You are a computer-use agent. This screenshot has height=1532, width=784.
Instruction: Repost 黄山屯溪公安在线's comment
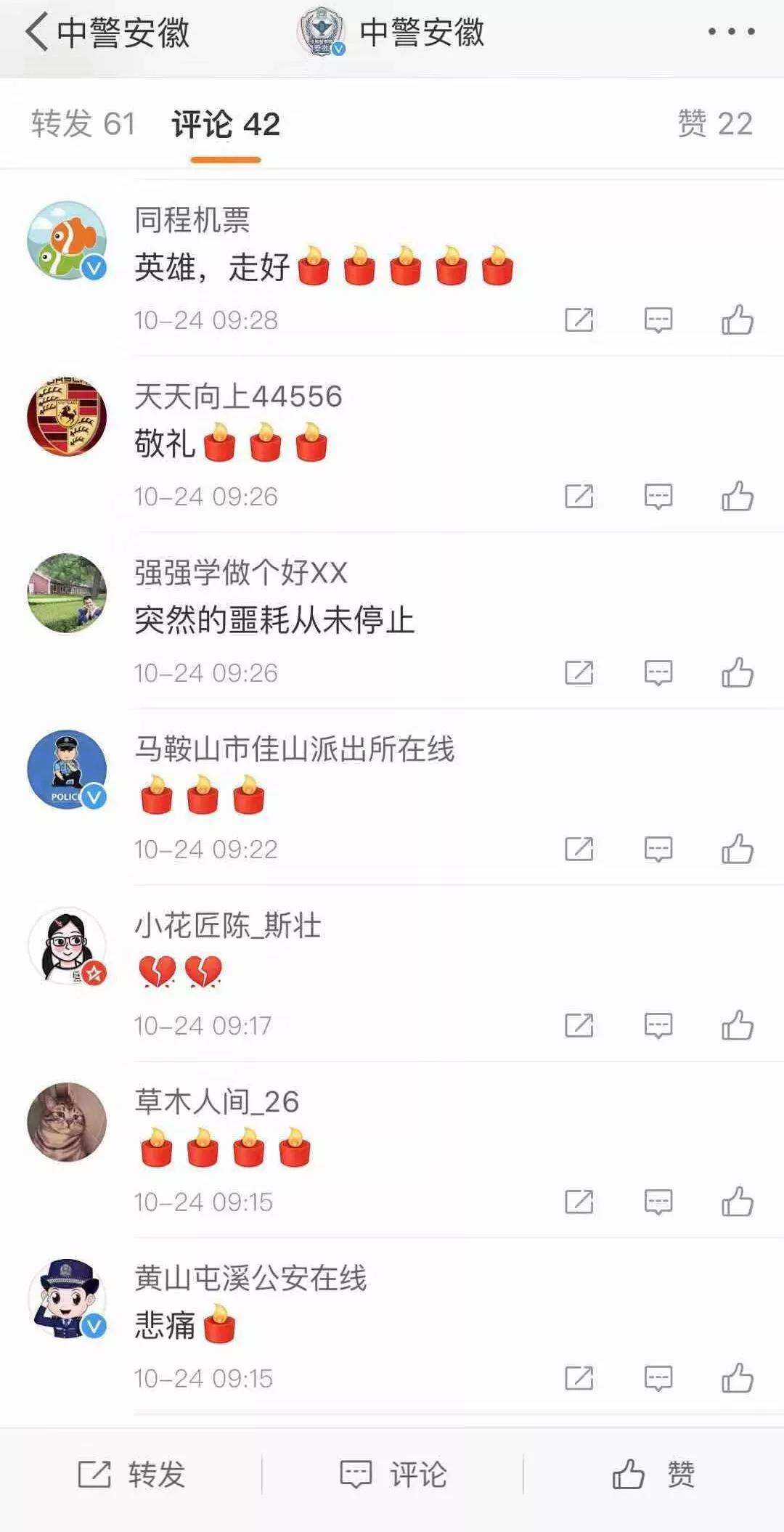579,1379
